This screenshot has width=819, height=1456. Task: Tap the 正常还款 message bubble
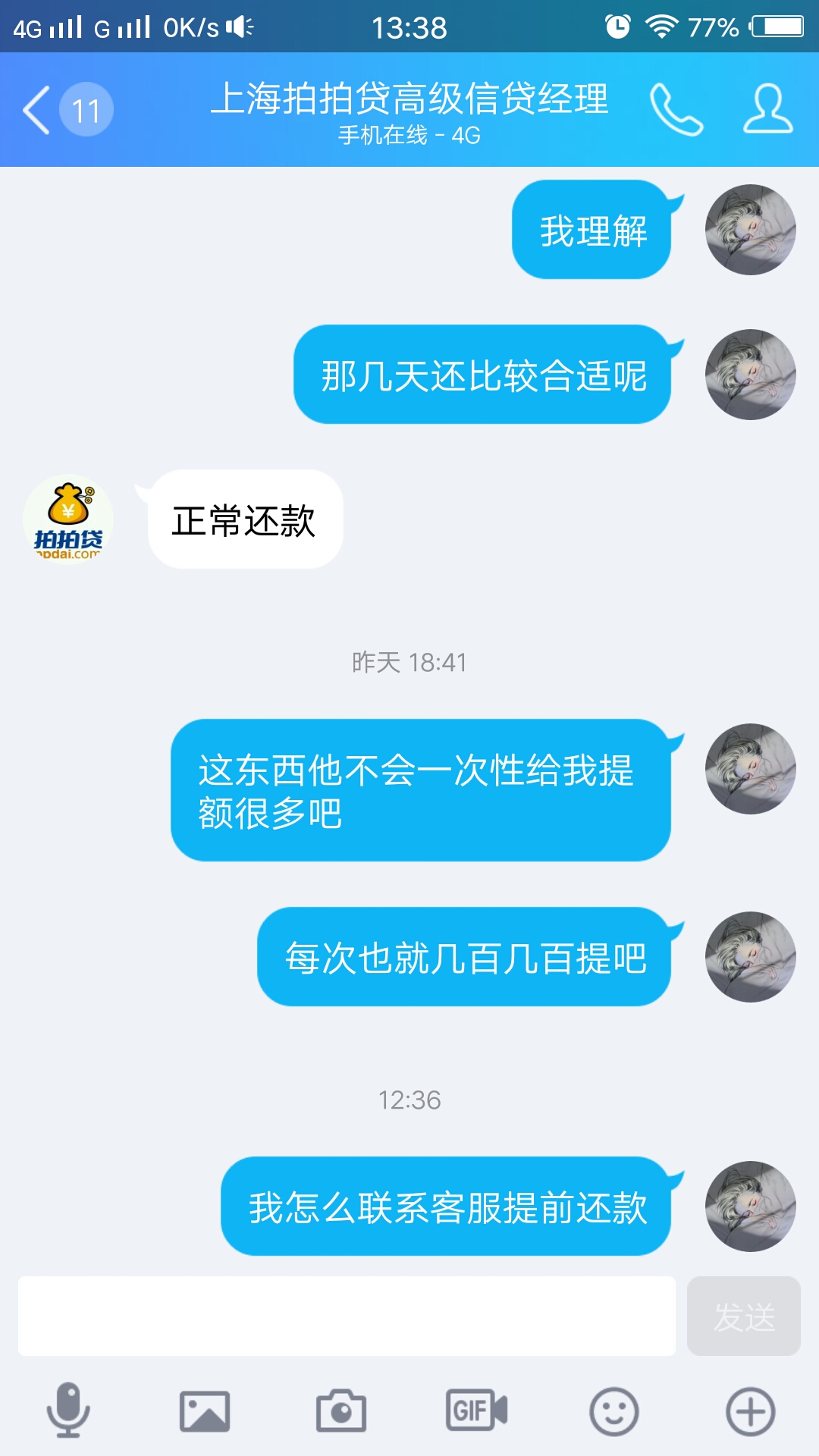pos(245,519)
